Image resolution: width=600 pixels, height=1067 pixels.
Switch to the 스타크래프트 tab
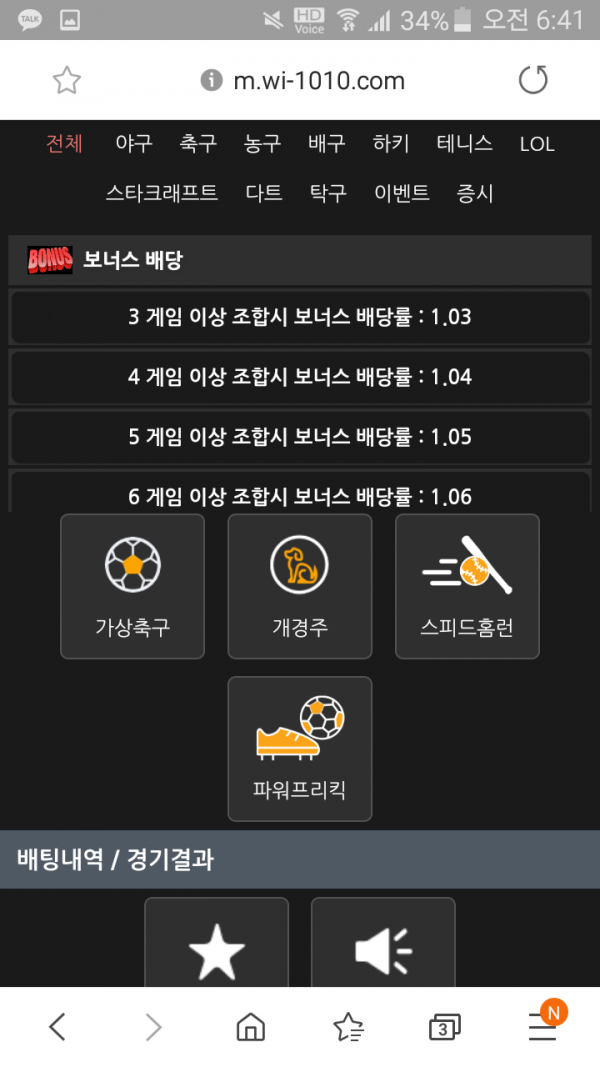161,193
